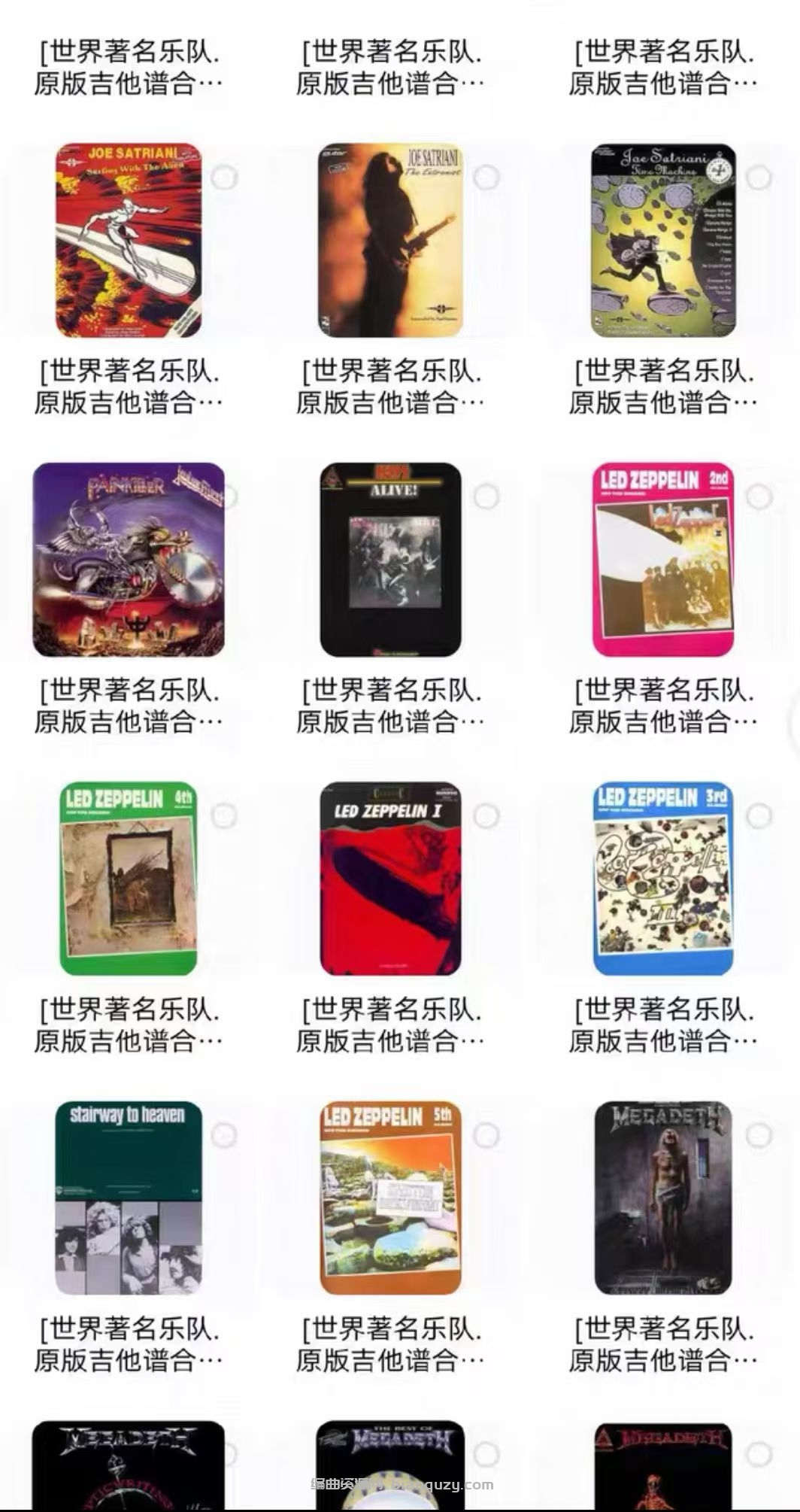Open the Judas Priest Painkiller file
Viewport: 800px width, 1512px height.
coord(128,560)
